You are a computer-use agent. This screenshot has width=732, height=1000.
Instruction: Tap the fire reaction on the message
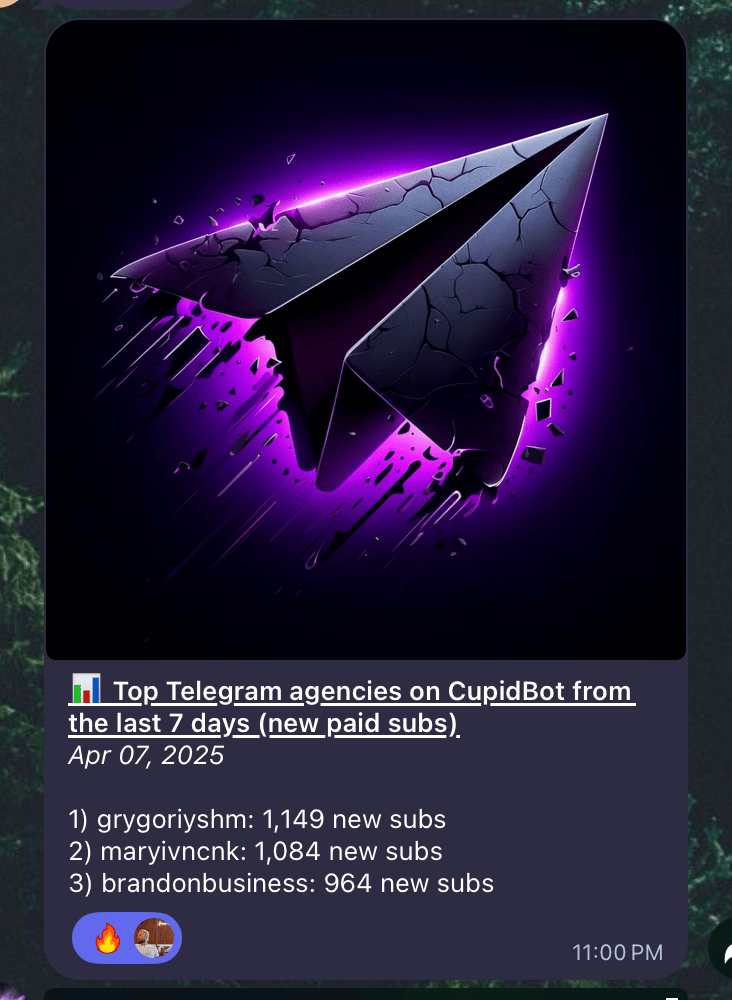107,938
